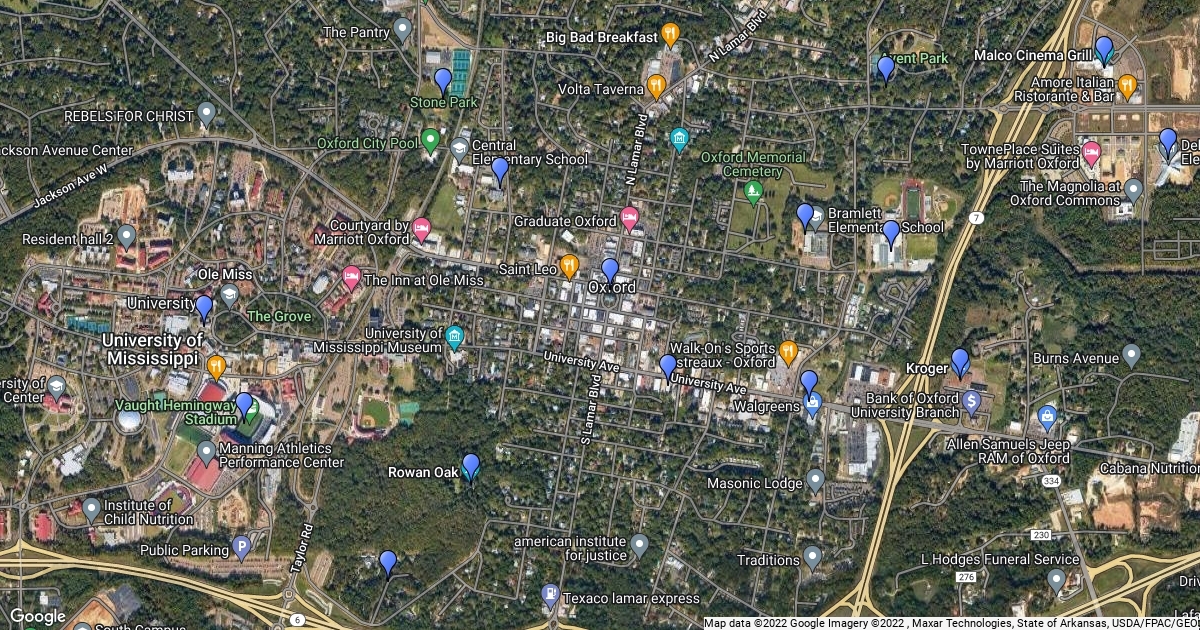Viewport: 1200px width, 630px height.
Task: Select the Oxford City Pool marker
Action: click(430, 140)
